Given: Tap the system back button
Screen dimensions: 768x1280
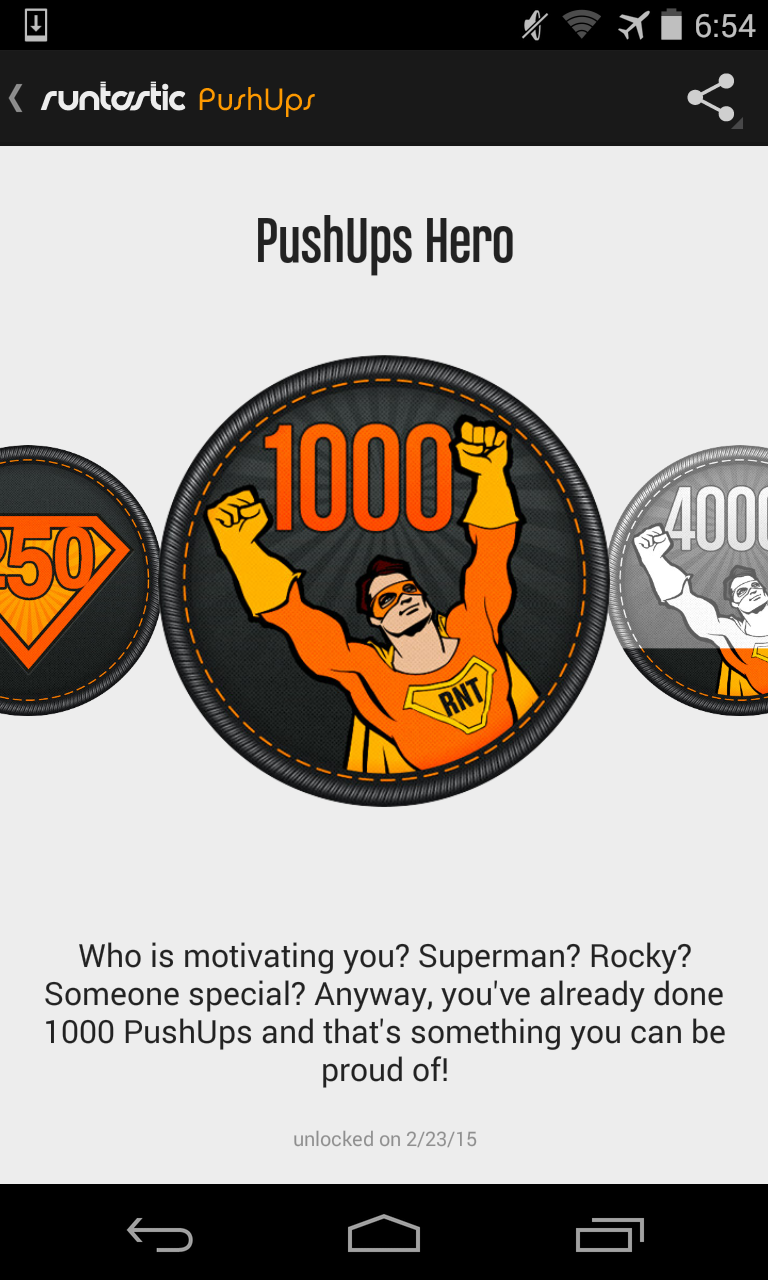Looking at the screenshot, I should (160, 1235).
